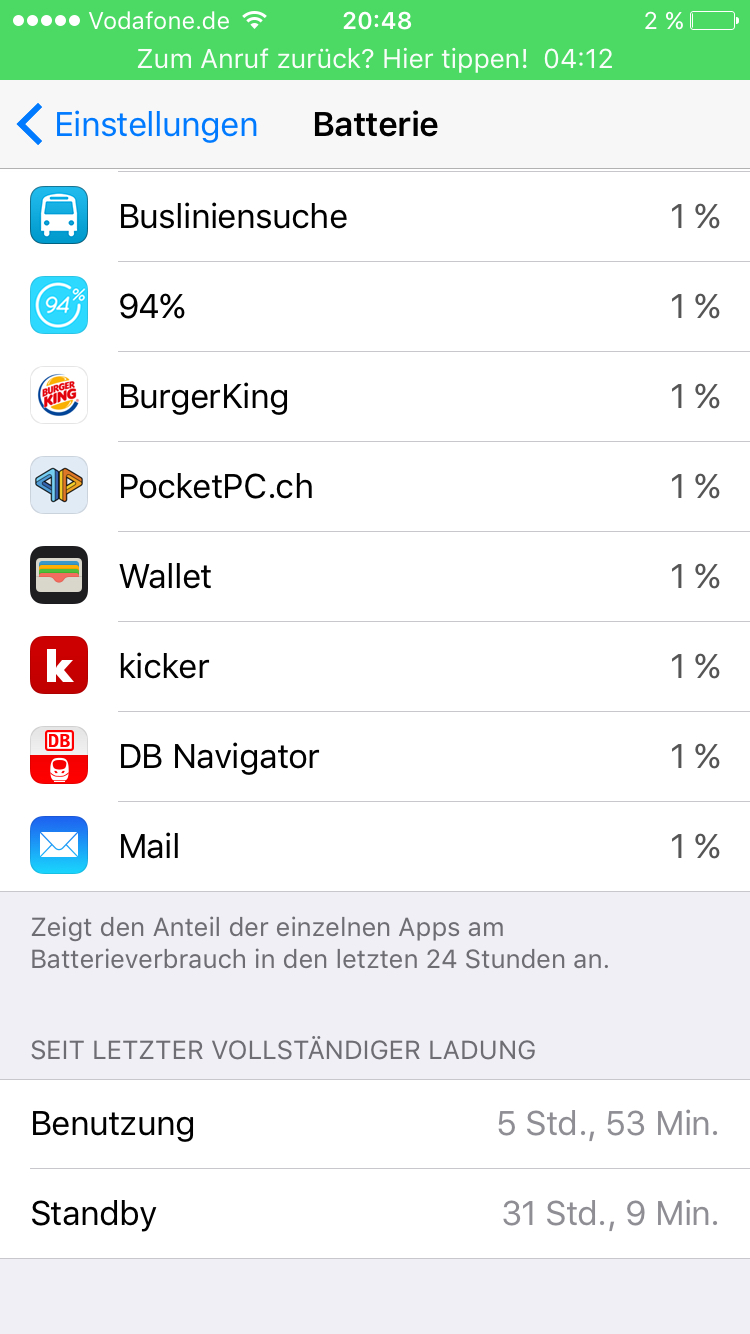Show battery details for Wallet
Image resolution: width=750 pixels, height=1334 pixels.
coord(375,576)
